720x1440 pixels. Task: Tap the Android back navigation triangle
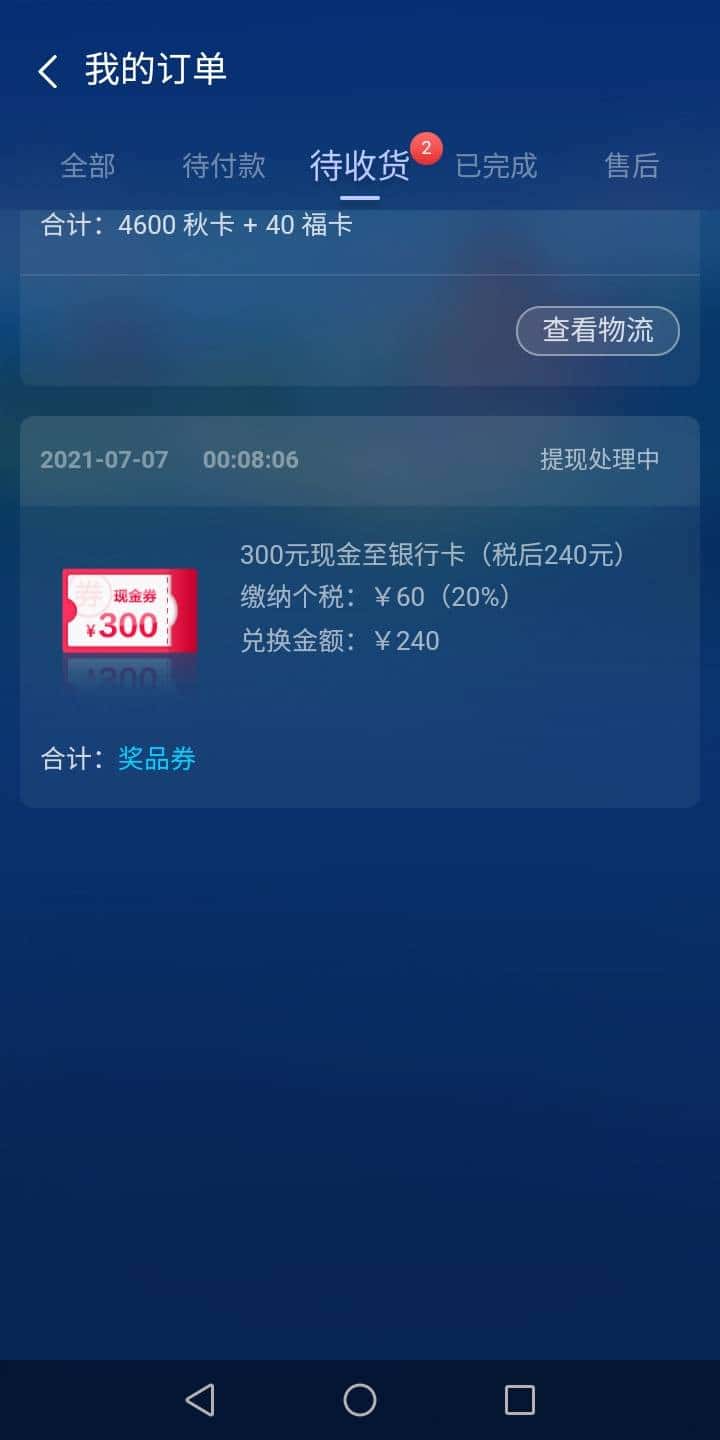coord(201,1400)
